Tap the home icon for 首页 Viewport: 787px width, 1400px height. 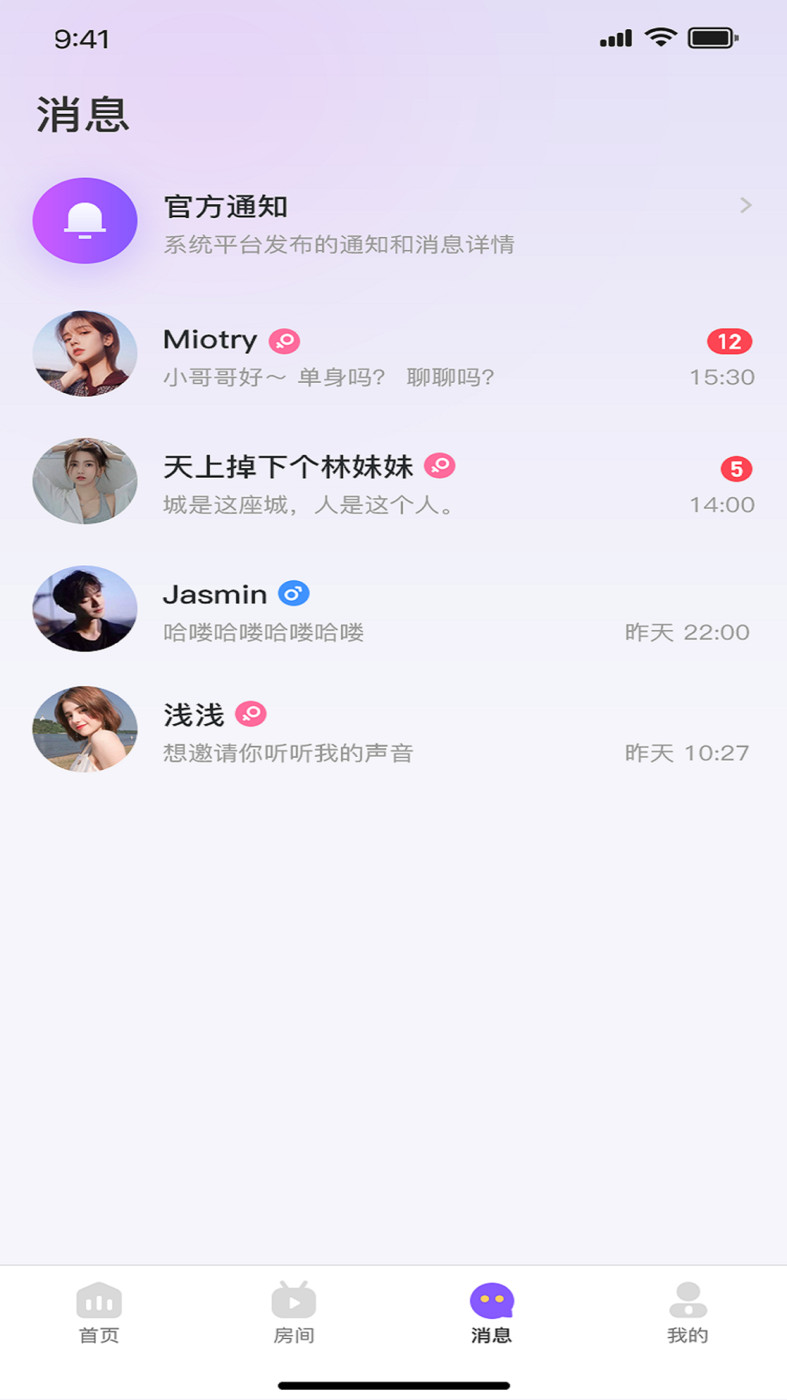pos(98,1303)
